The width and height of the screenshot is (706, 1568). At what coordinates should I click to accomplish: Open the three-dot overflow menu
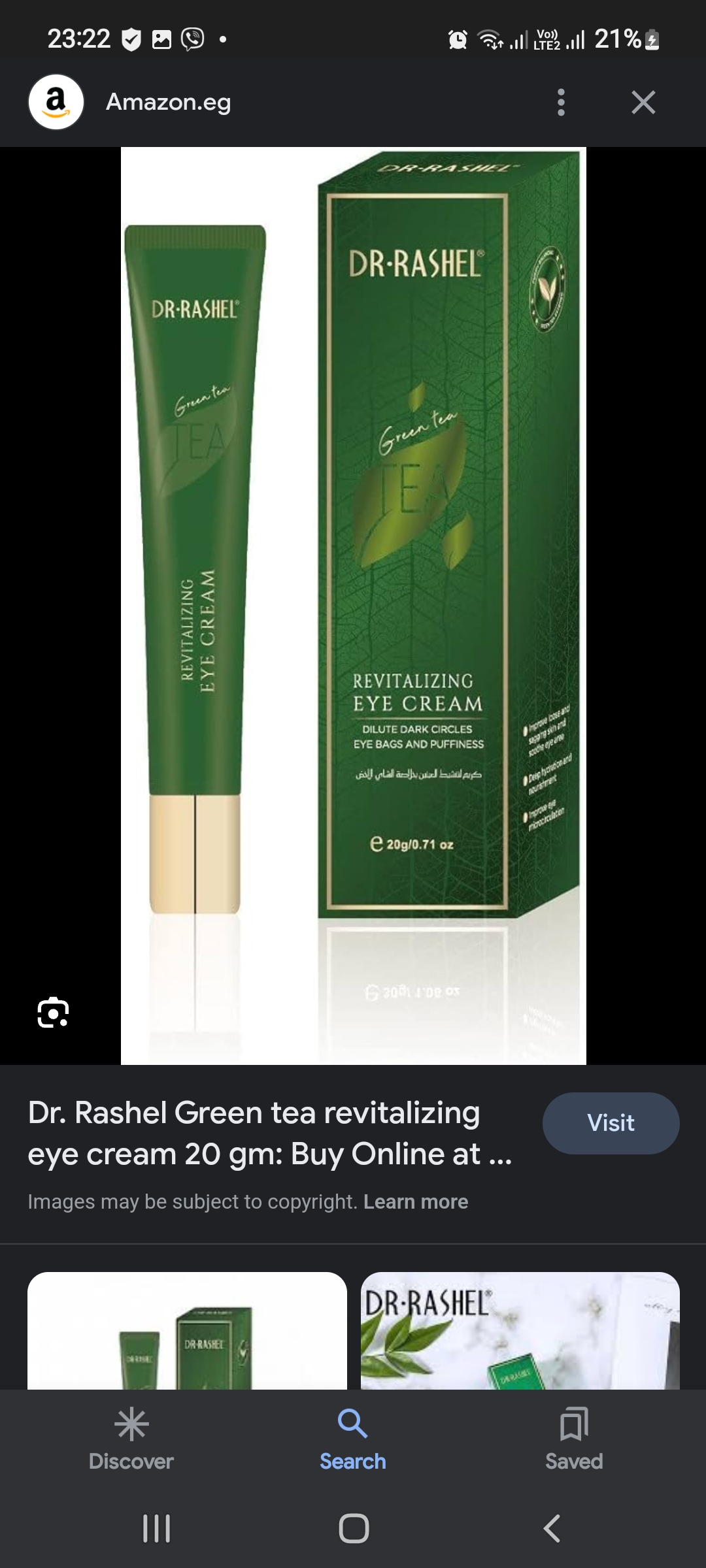[x=560, y=103]
